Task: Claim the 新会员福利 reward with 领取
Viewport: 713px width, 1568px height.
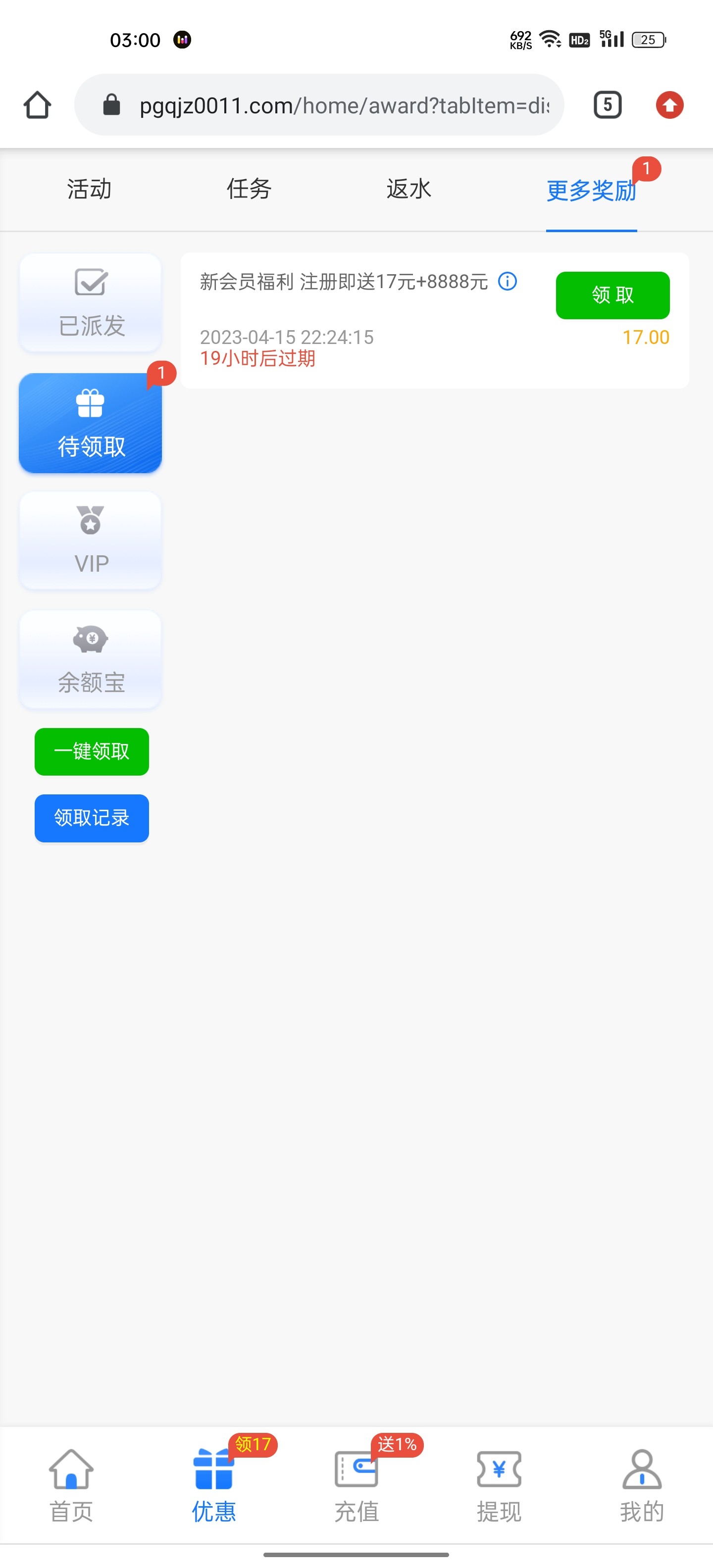Action: (612, 295)
